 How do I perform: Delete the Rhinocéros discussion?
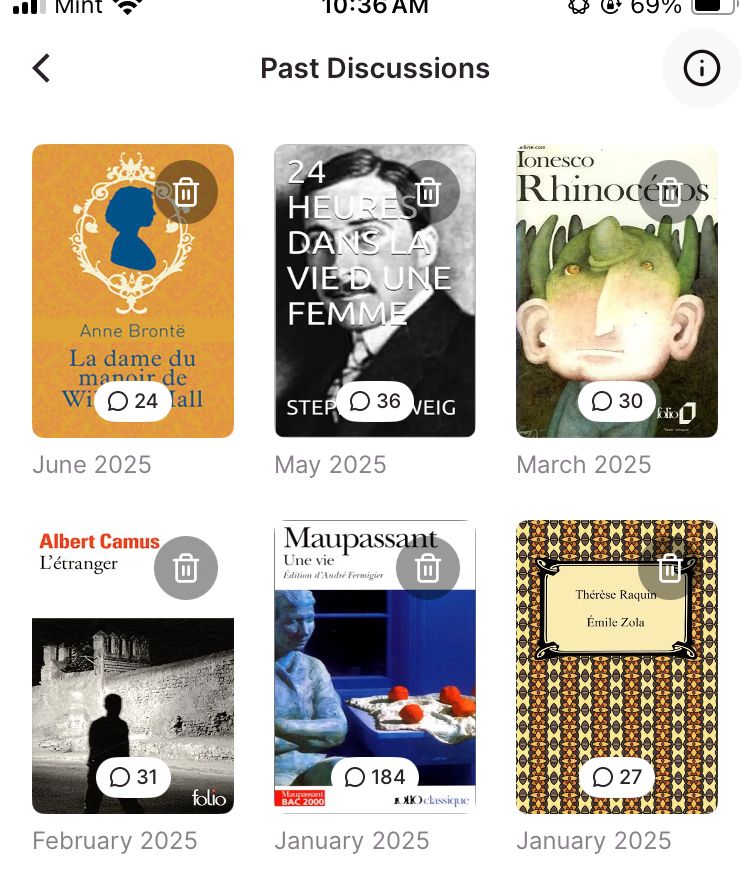(670, 192)
